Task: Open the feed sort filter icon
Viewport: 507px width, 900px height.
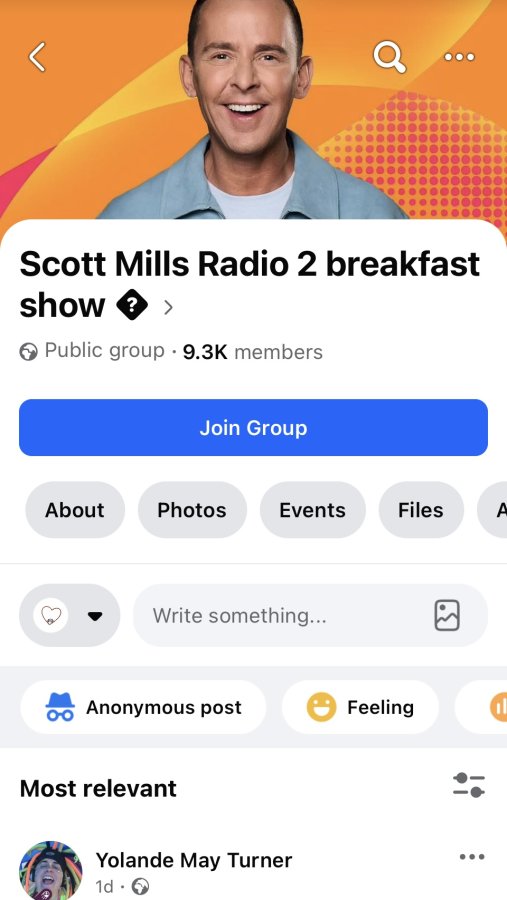Action: 469,785
